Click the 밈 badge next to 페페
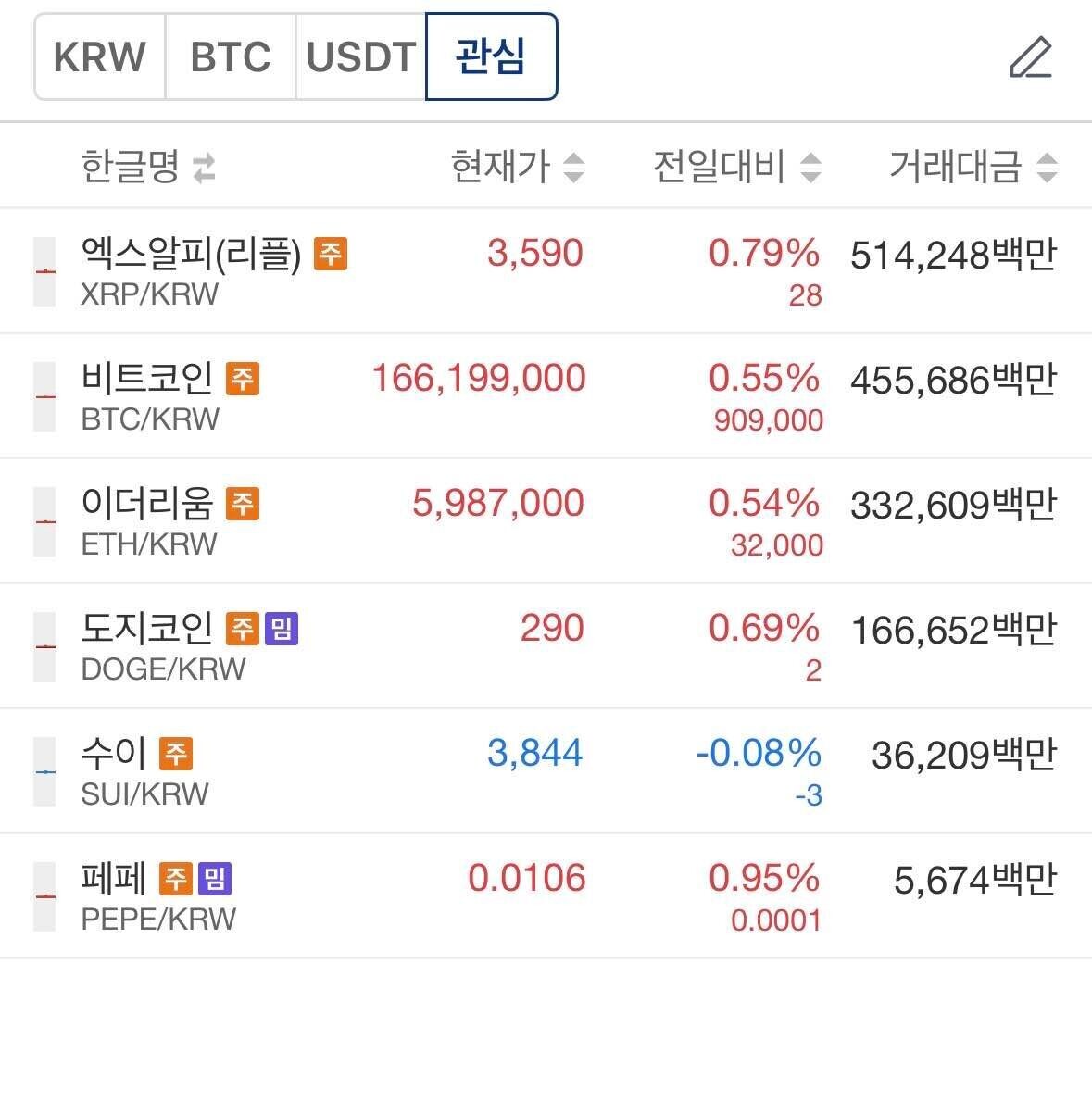 [x=214, y=878]
